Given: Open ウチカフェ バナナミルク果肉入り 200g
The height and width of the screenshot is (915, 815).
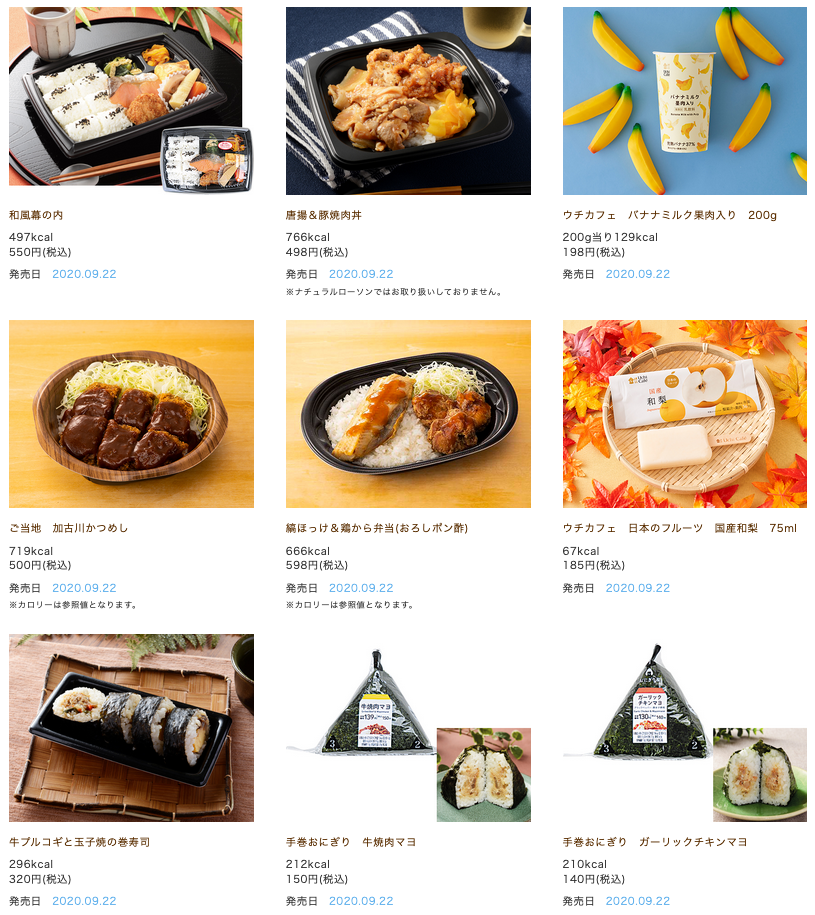Looking at the screenshot, I should (x=684, y=100).
